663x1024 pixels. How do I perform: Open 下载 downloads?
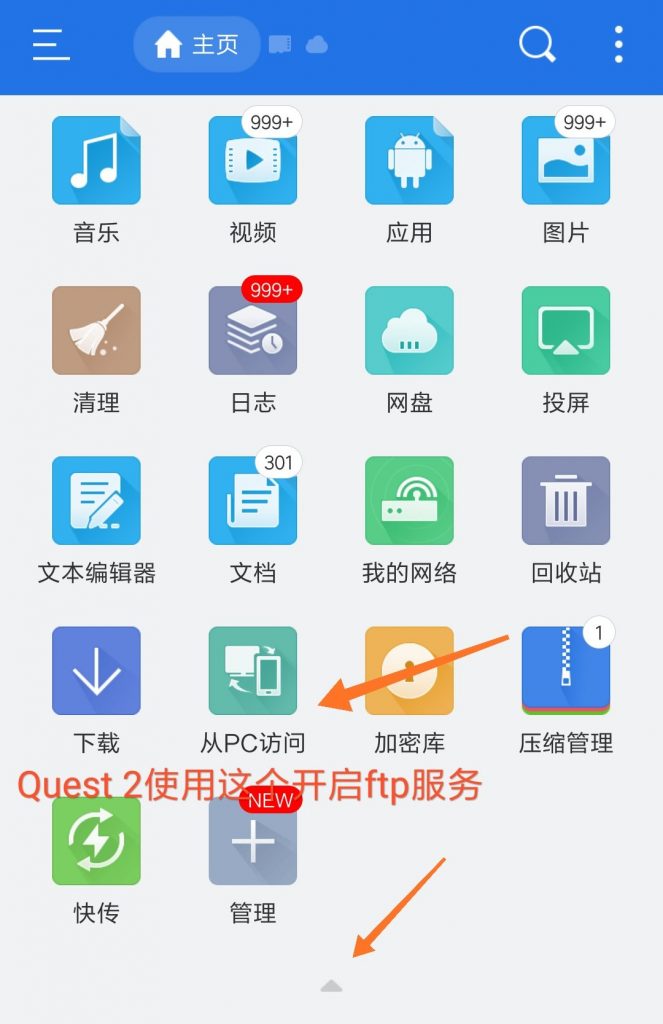(96, 671)
